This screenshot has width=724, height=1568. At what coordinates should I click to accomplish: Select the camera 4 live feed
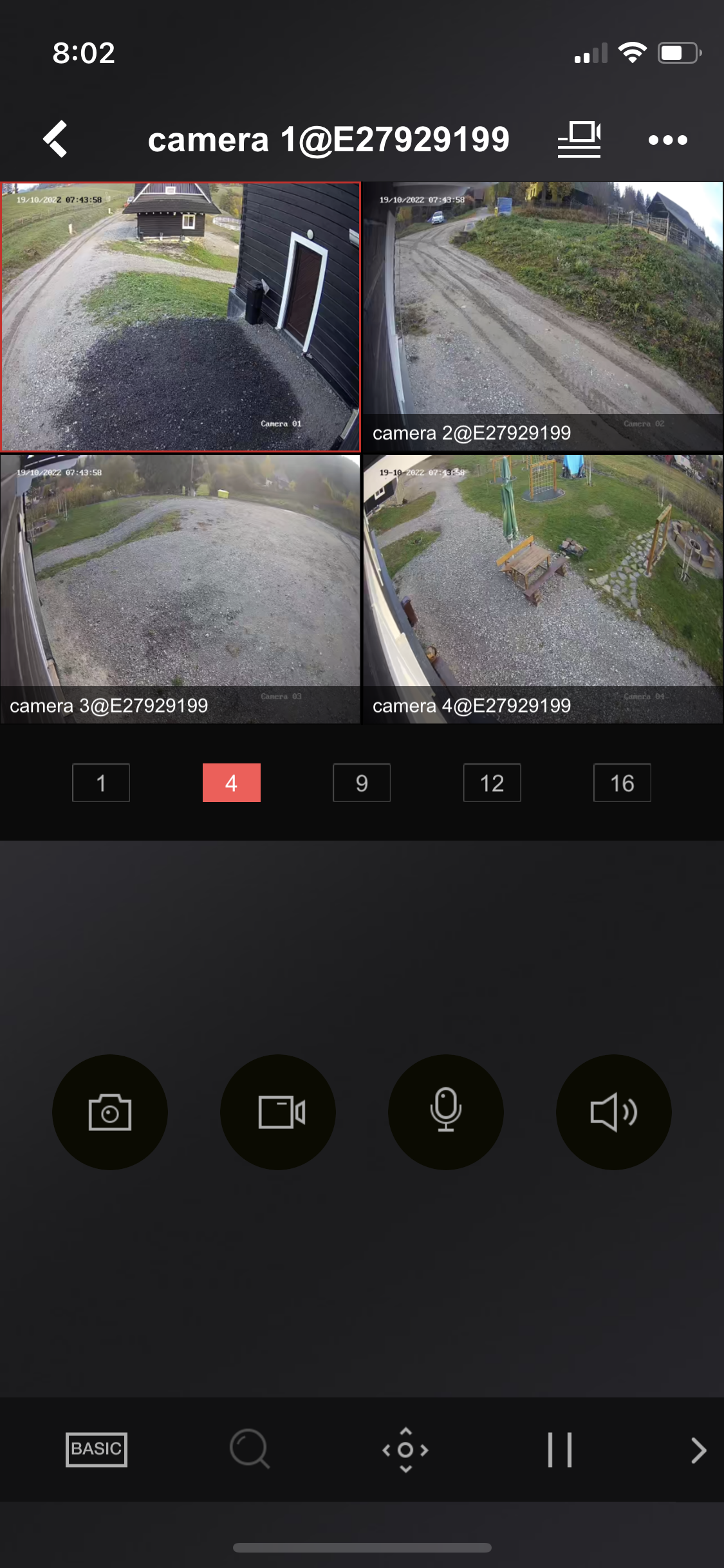543,589
